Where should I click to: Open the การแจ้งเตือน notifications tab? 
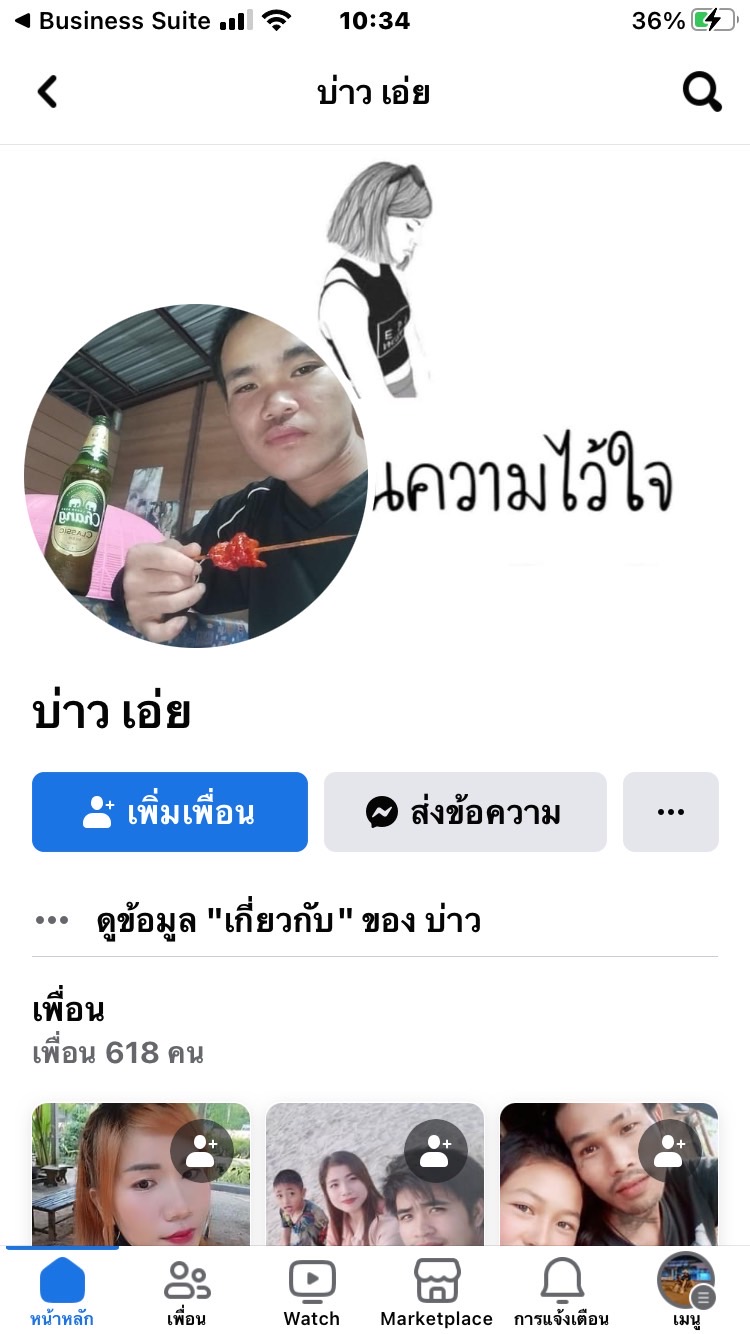[x=562, y=1292]
